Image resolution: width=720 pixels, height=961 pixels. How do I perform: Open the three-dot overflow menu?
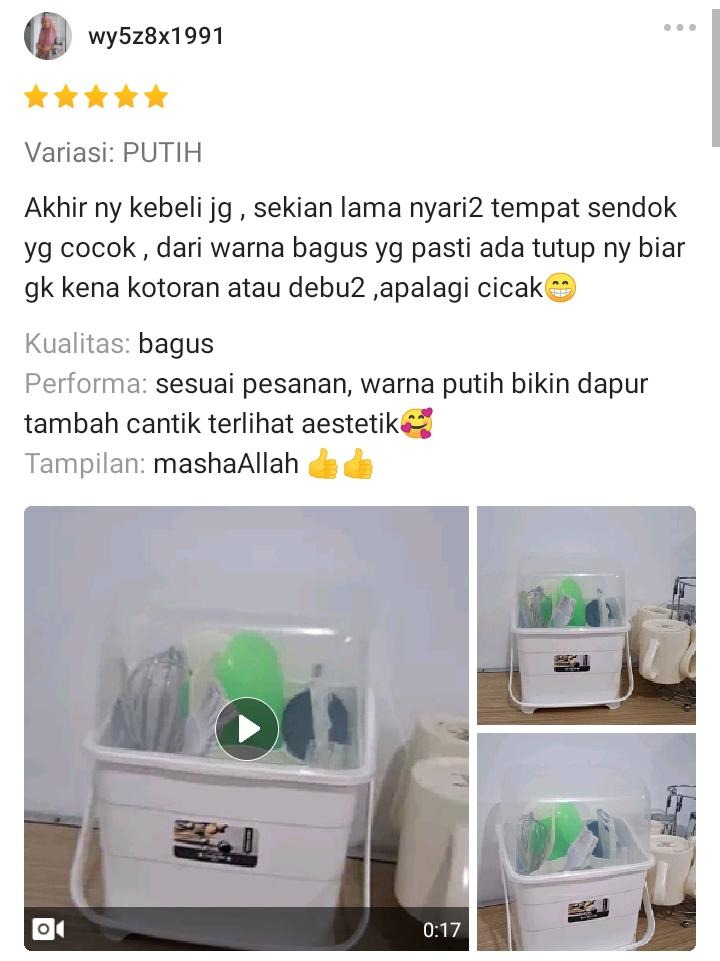[x=679, y=28]
